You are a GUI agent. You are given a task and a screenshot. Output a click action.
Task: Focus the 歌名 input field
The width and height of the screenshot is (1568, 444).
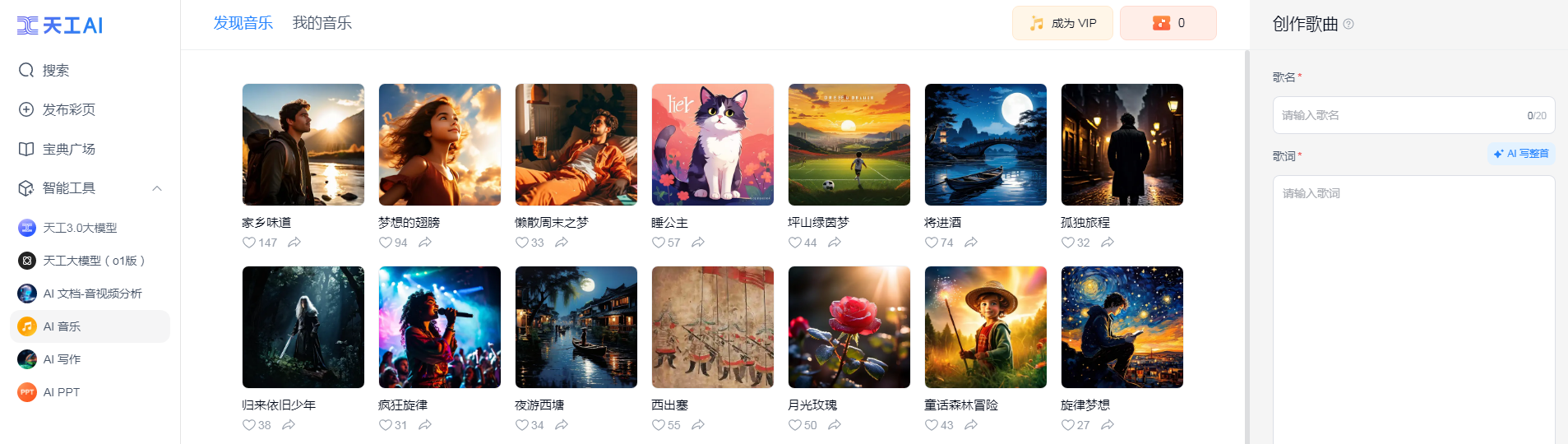coord(1398,115)
